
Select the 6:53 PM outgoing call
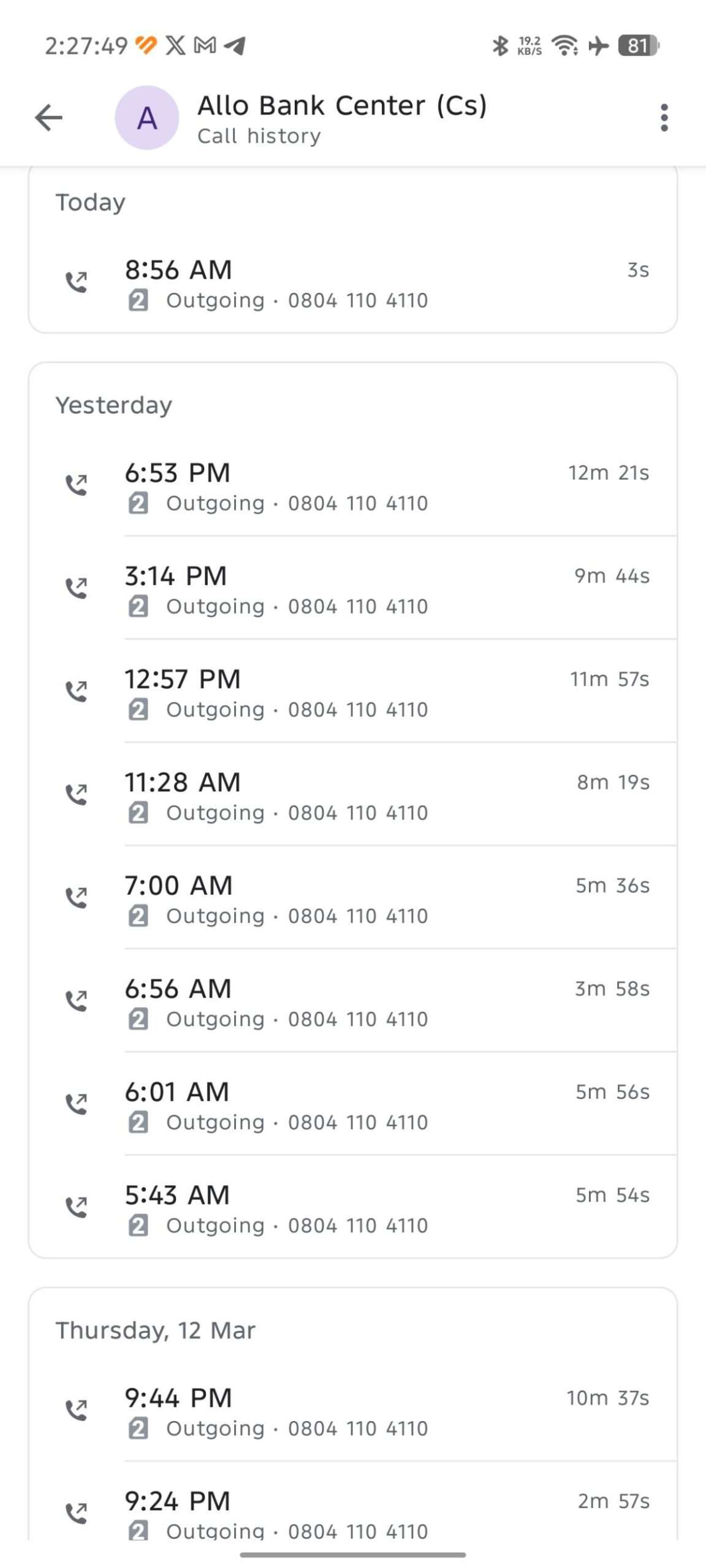(x=353, y=487)
